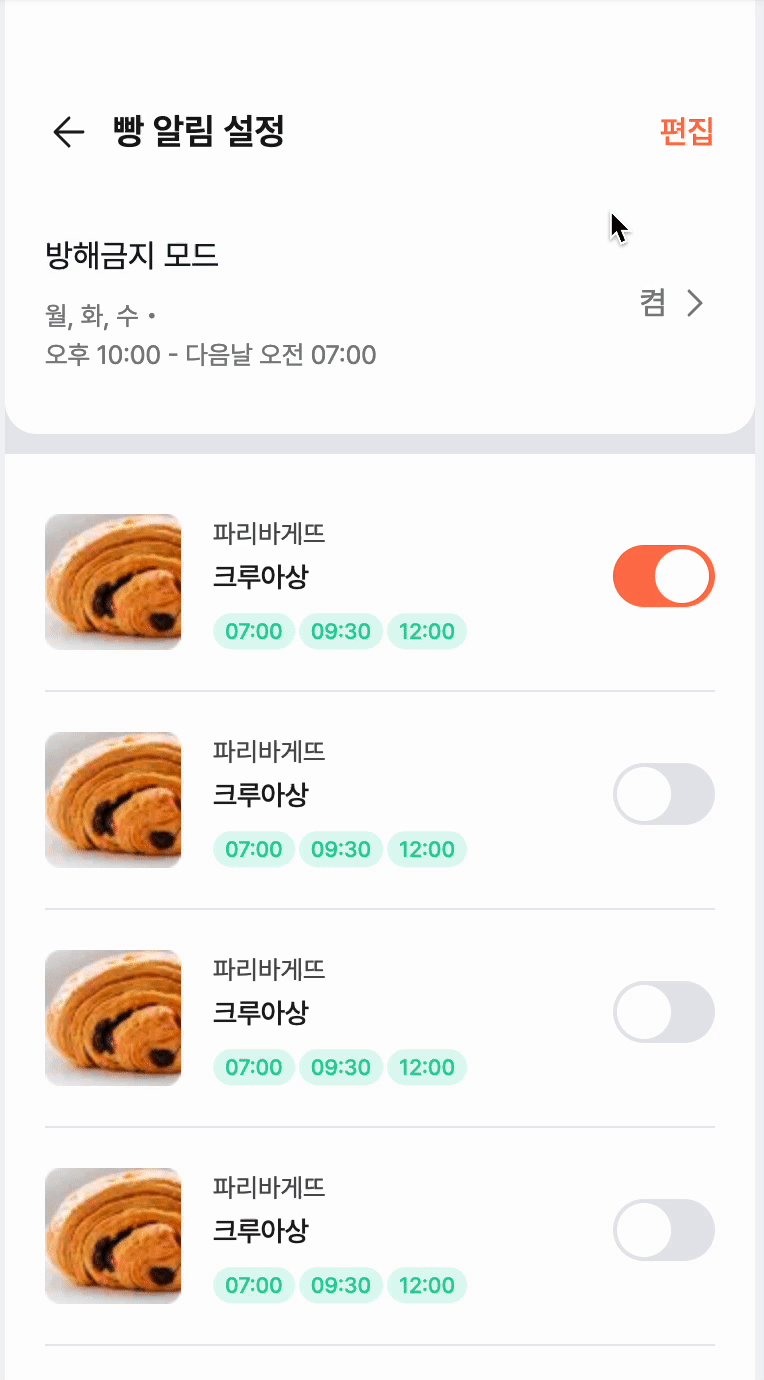Go back from 빵 알림 설정
Screen dimensions: 764x1380
pyautogui.click(x=68, y=132)
